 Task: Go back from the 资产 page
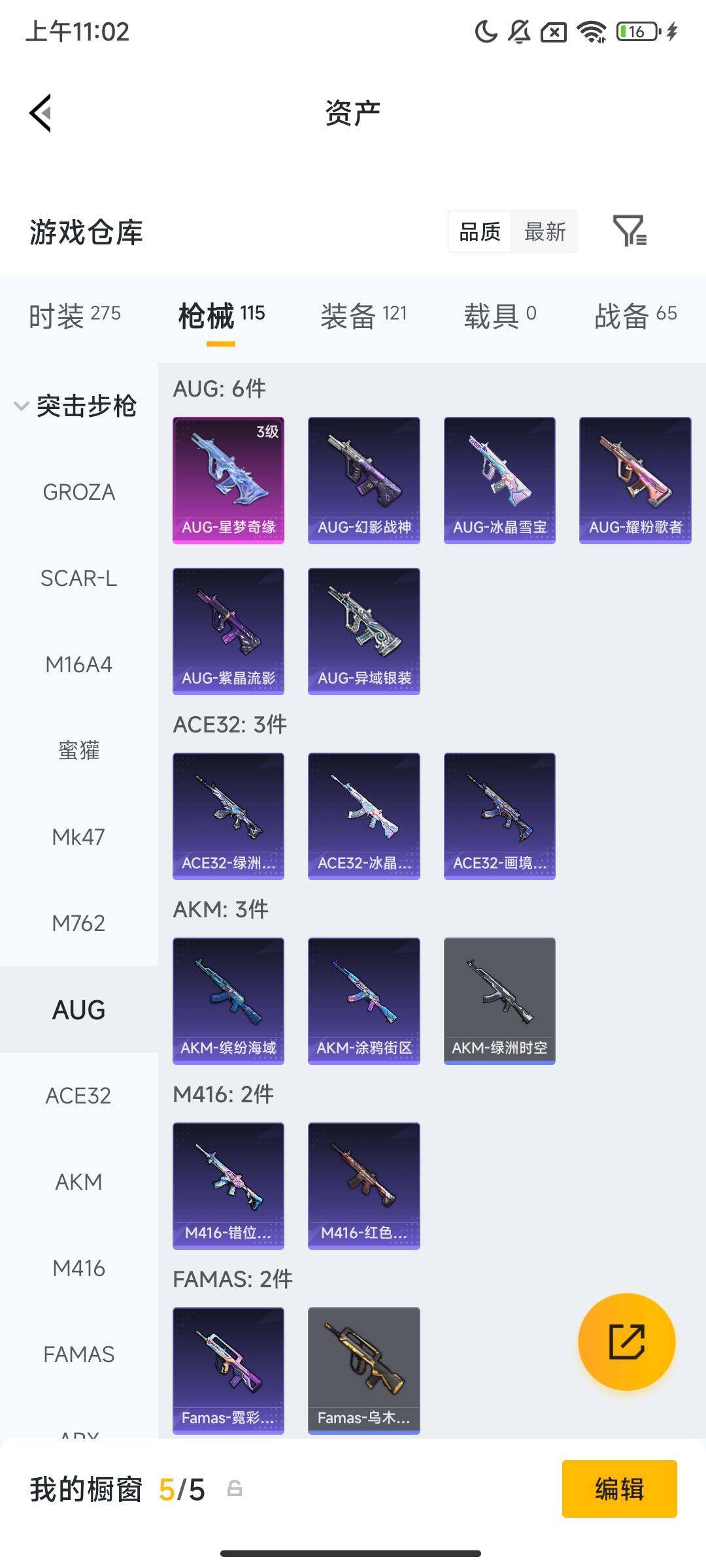point(41,113)
